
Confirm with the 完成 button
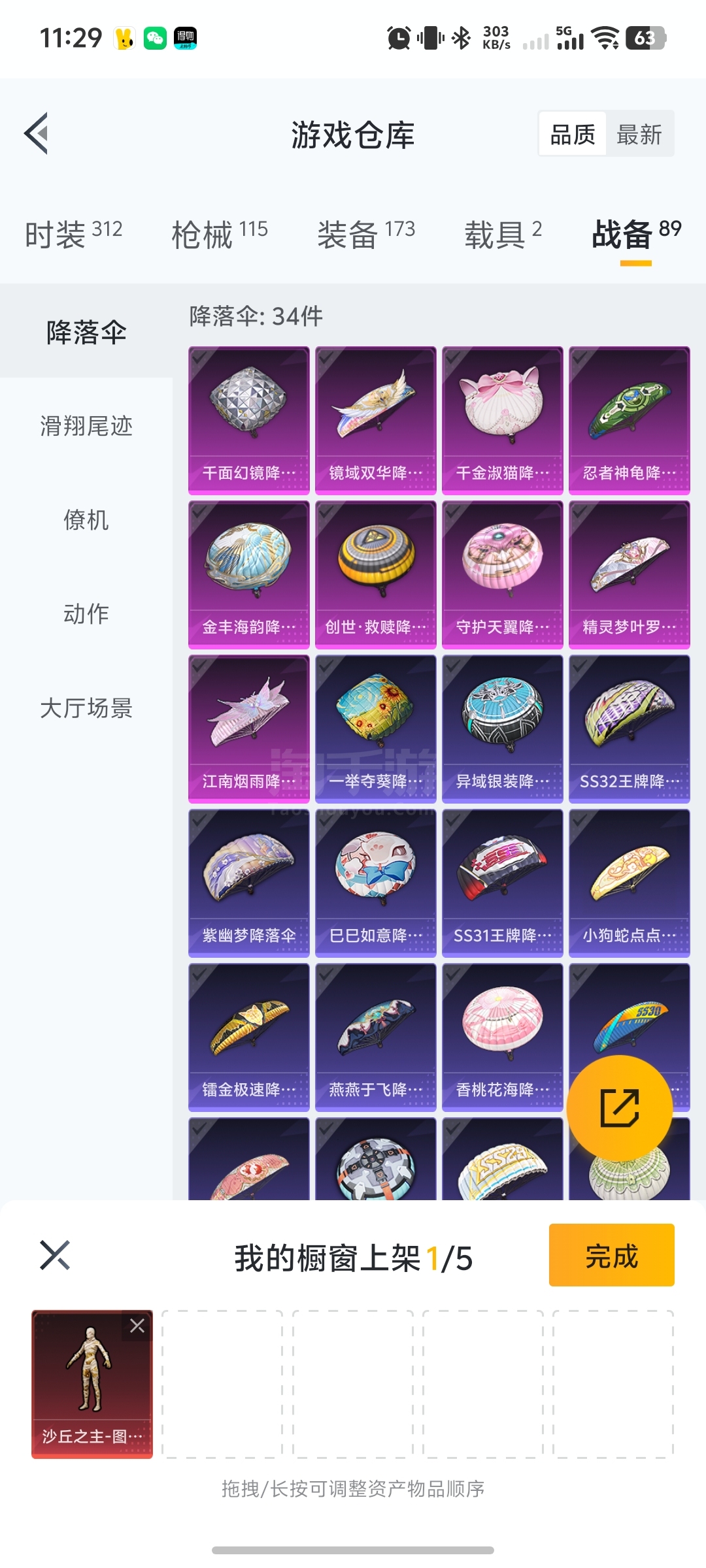click(x=611, y=1255)
